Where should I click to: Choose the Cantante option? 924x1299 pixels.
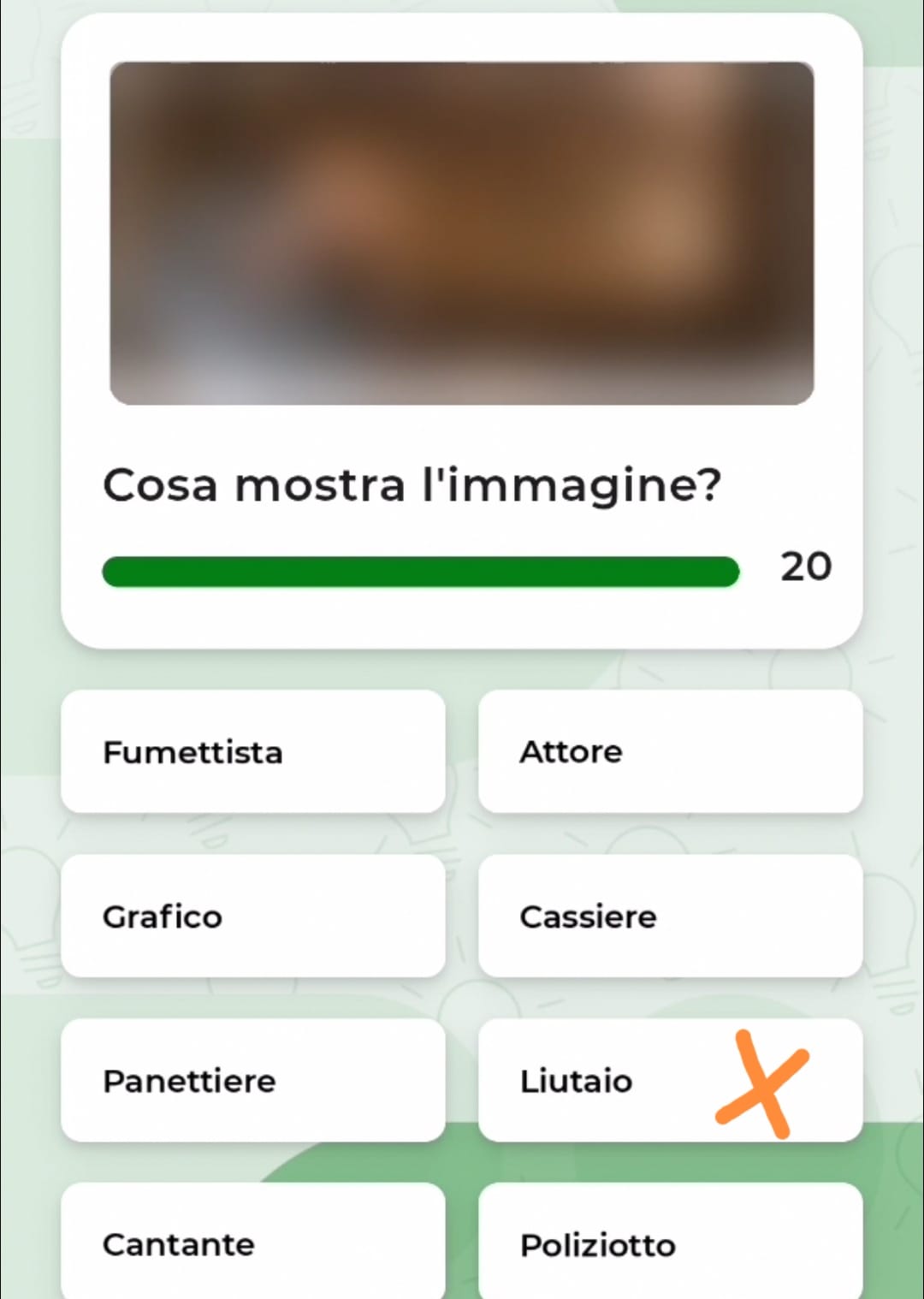click(252, 1243)
